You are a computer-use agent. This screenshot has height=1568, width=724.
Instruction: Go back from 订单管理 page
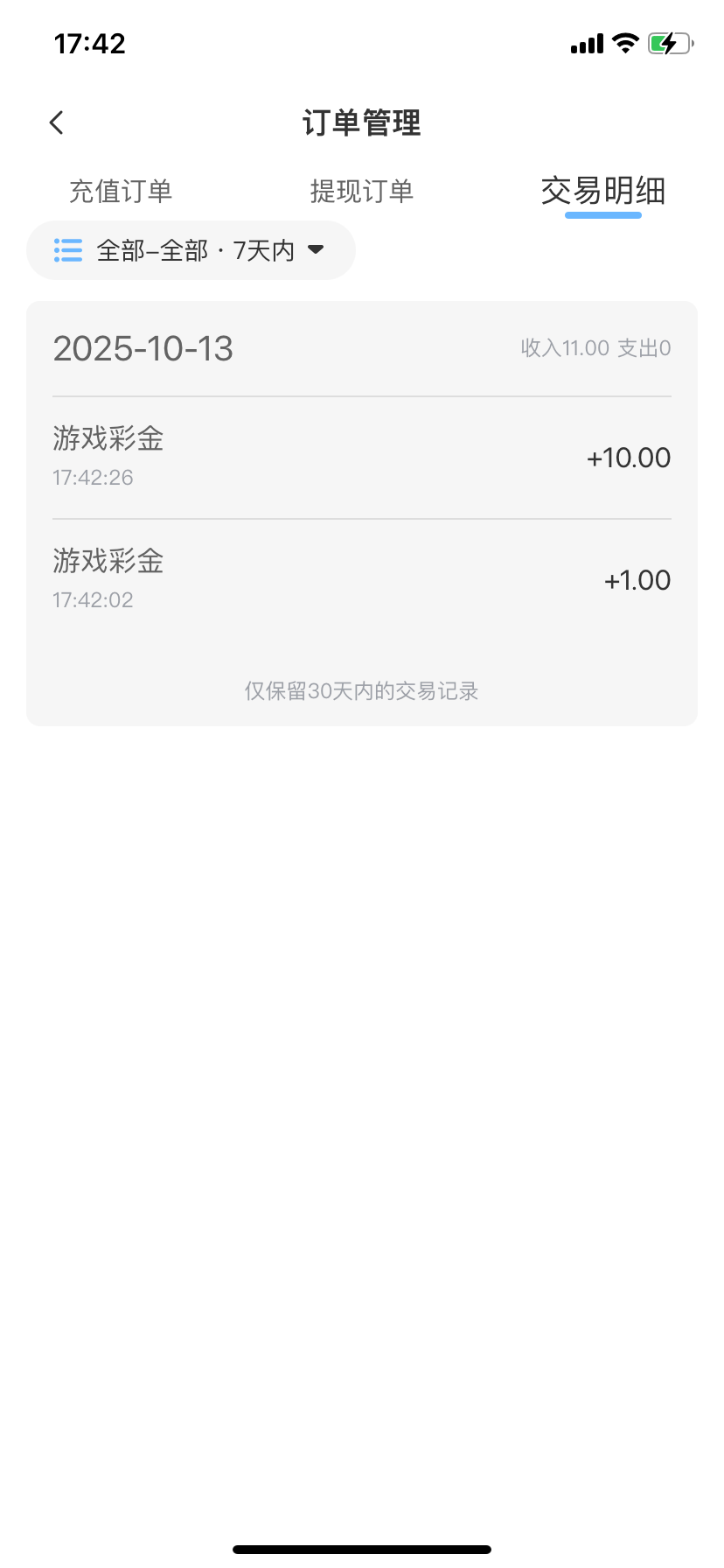pyautogui.click(x=57, y=122)
